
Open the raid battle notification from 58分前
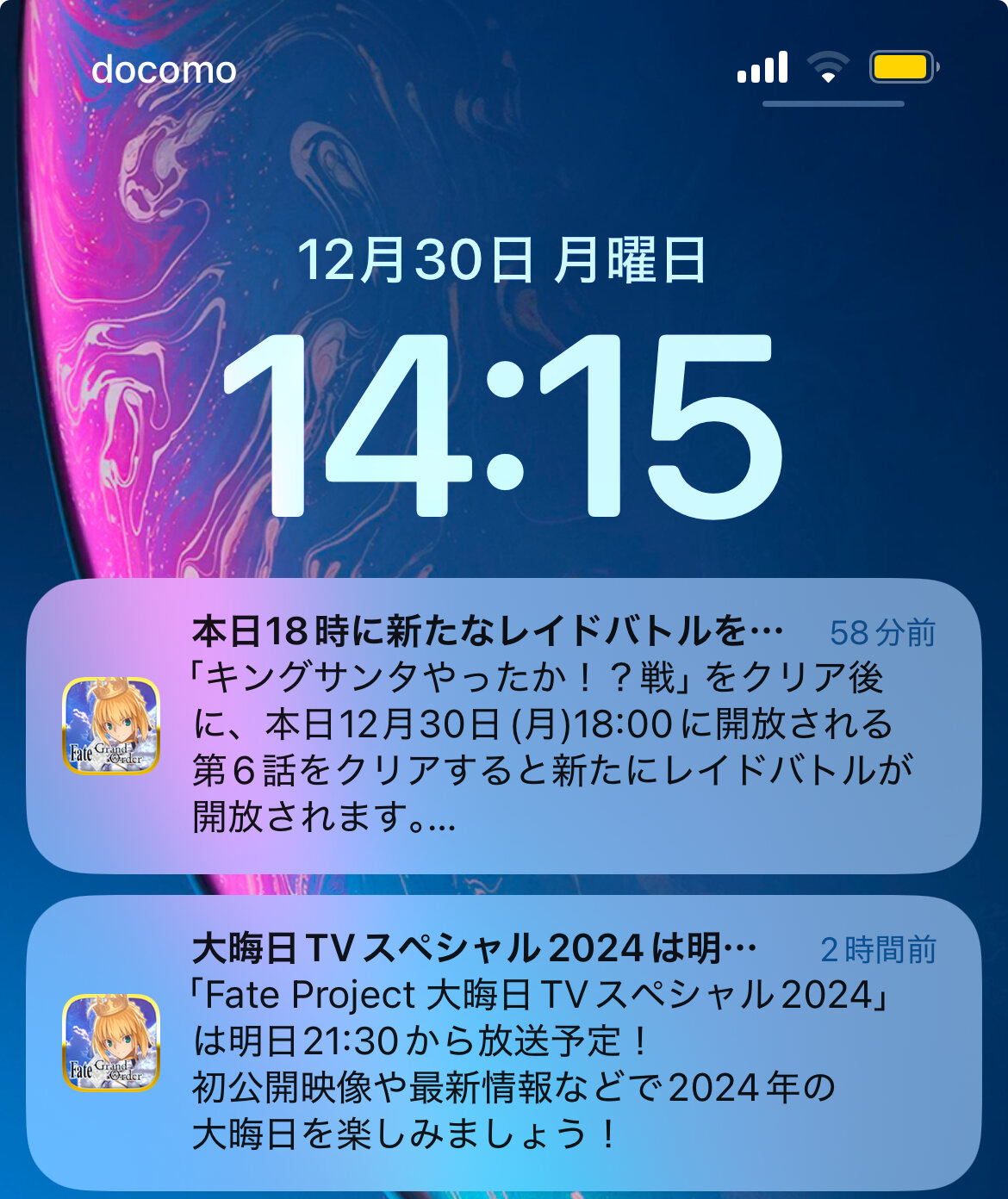[504, 725]
